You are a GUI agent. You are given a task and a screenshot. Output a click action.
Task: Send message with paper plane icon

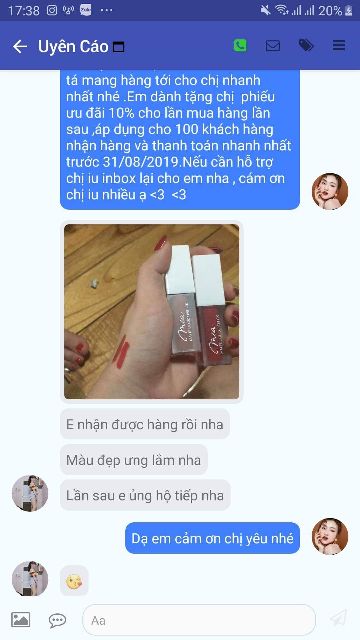338,618
